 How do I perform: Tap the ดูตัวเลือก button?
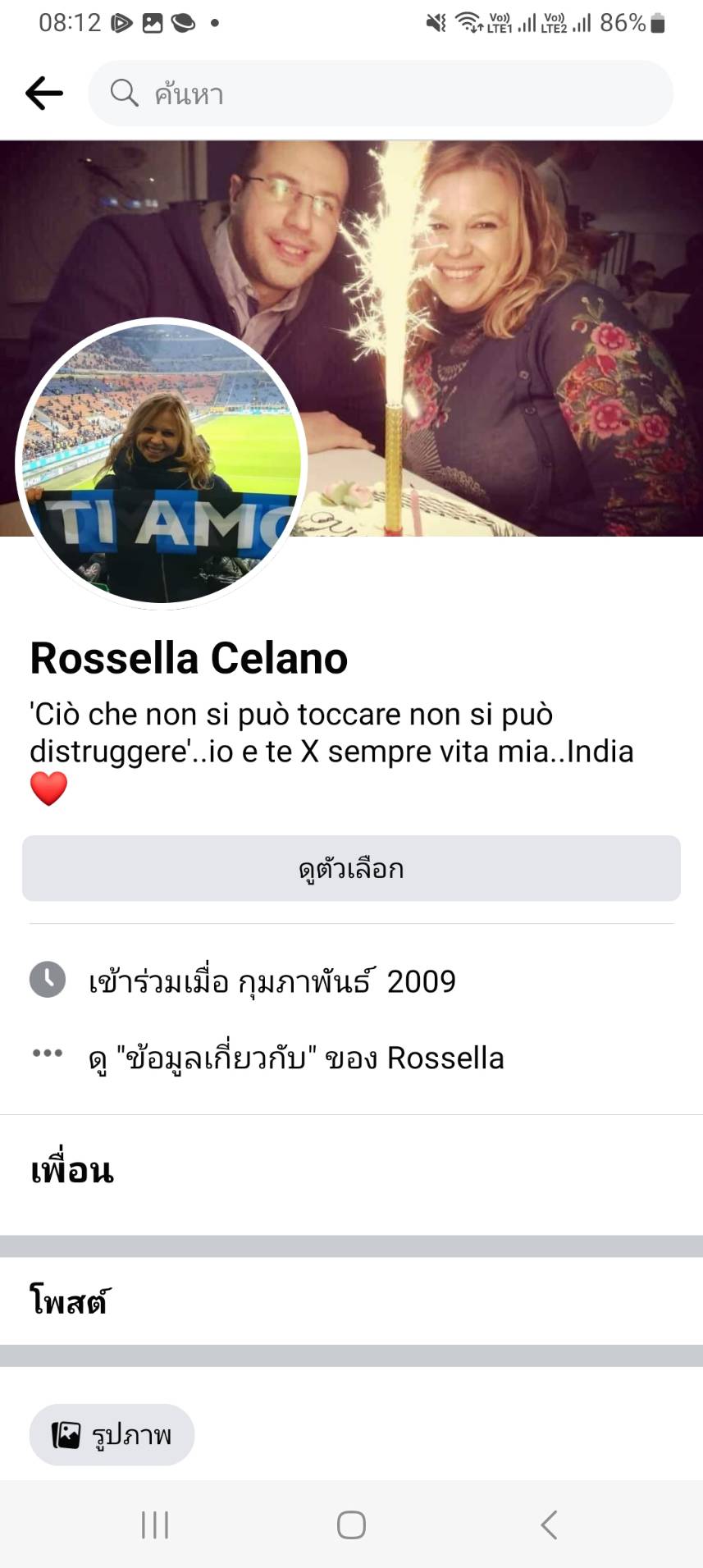coord(351,868)
